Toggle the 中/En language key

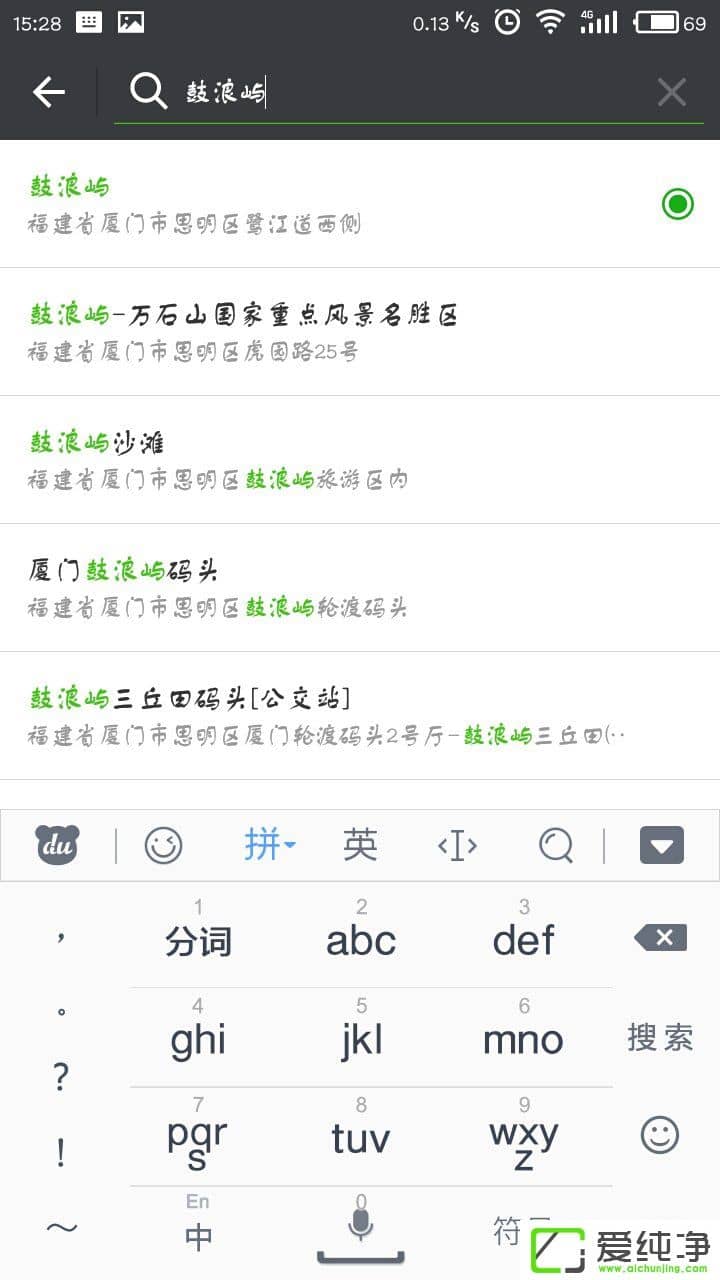pos(198,1229)
